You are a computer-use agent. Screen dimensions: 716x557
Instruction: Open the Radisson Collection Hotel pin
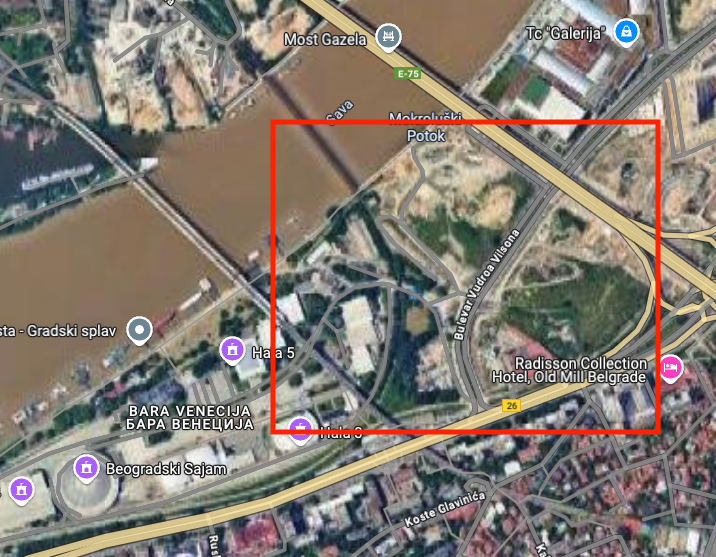(669, 367)
